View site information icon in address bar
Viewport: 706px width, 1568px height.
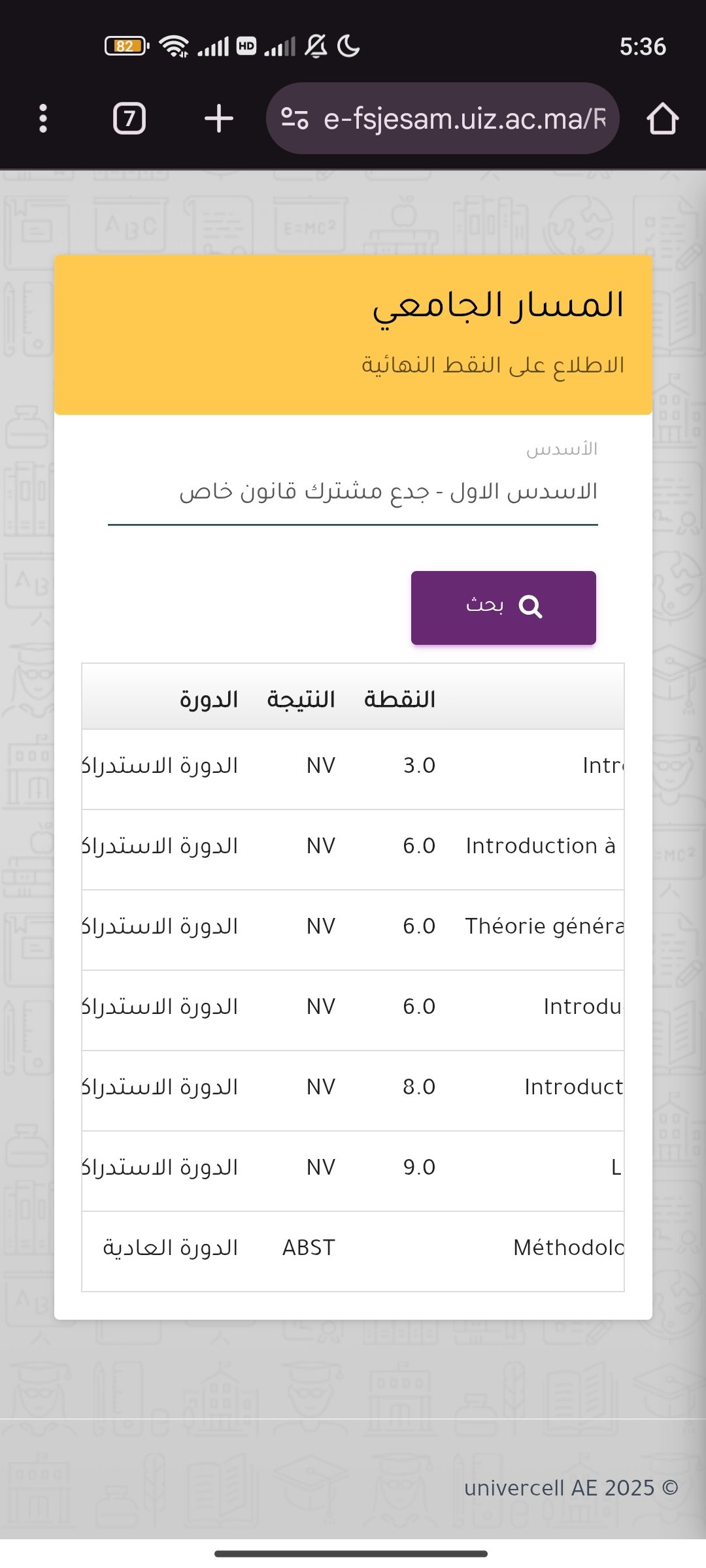click(x=295, y=119)
